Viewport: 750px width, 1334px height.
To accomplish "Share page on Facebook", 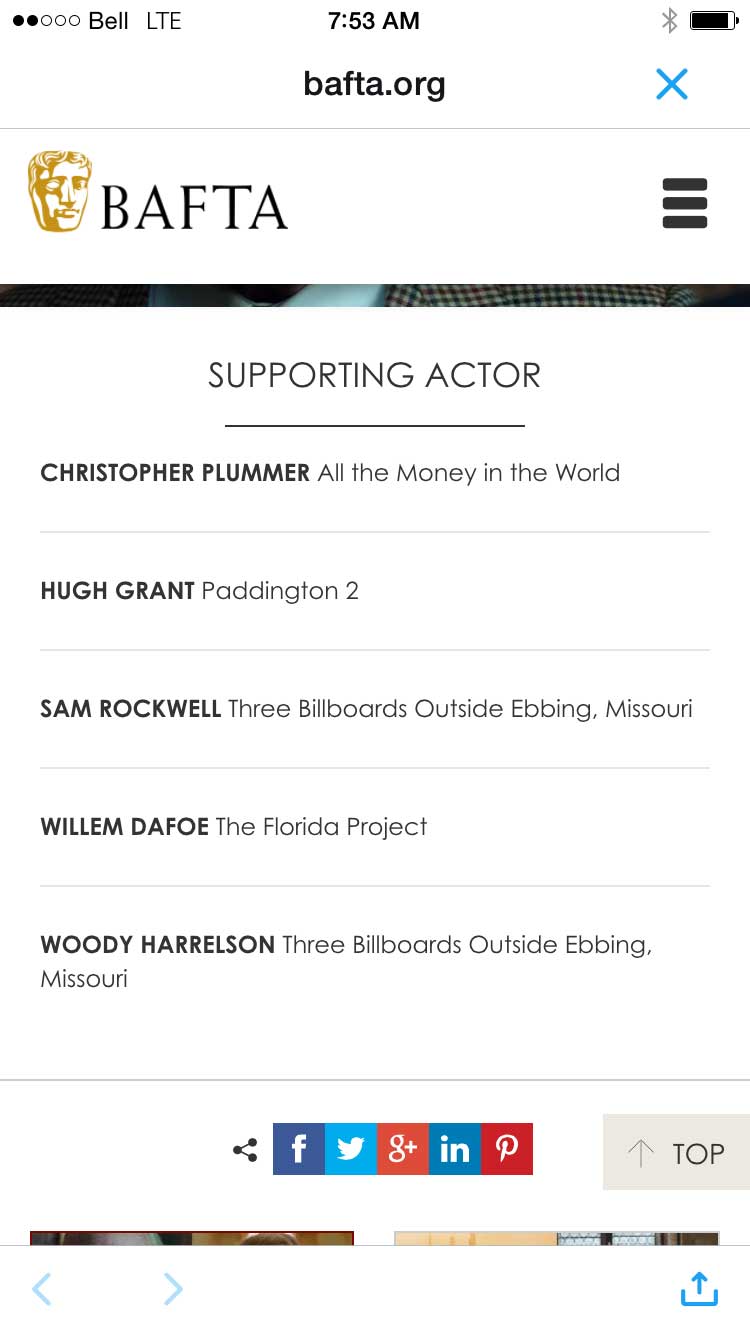I will [298, 1149].
